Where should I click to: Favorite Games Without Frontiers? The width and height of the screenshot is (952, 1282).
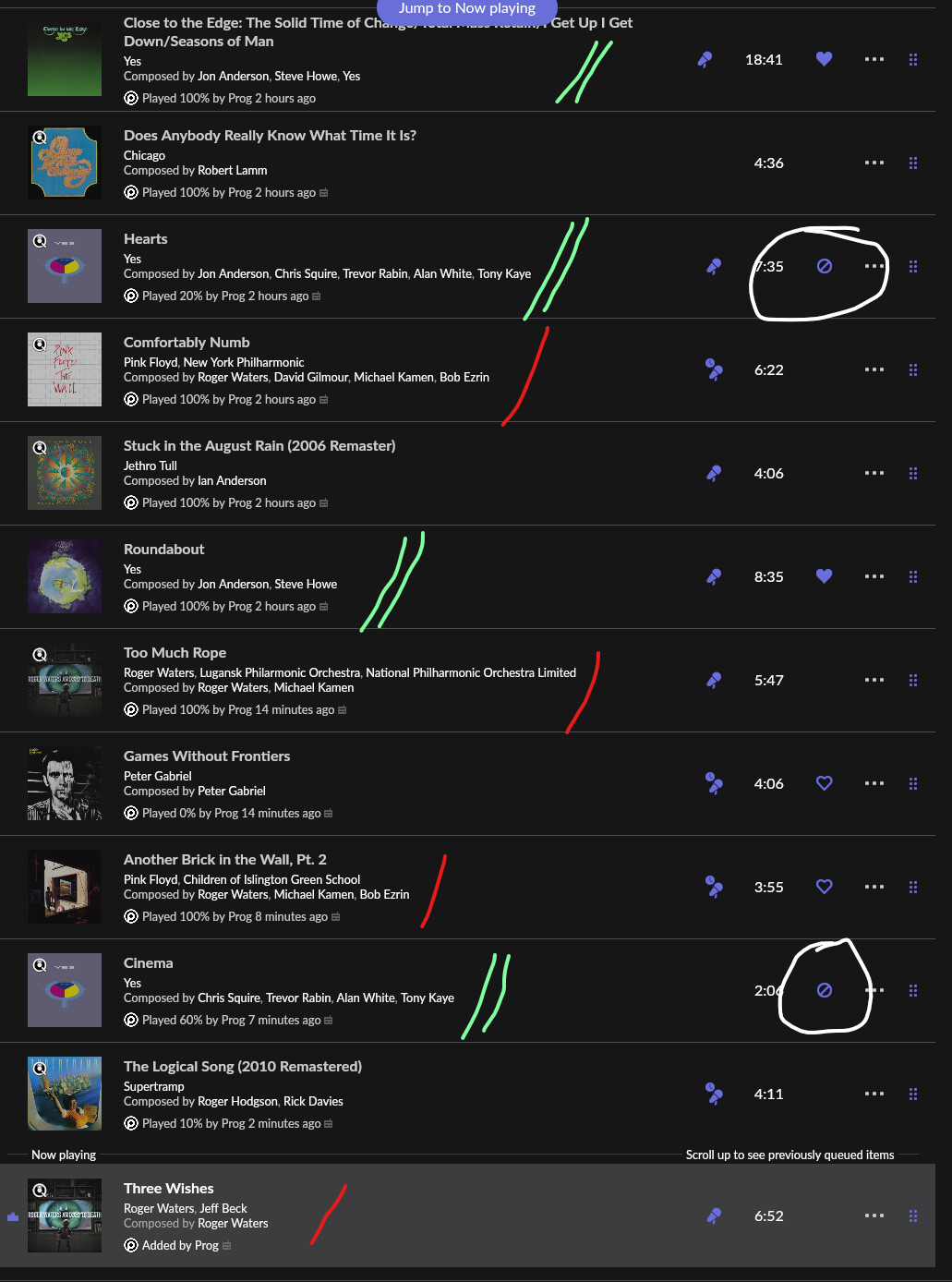coord(825,783)
